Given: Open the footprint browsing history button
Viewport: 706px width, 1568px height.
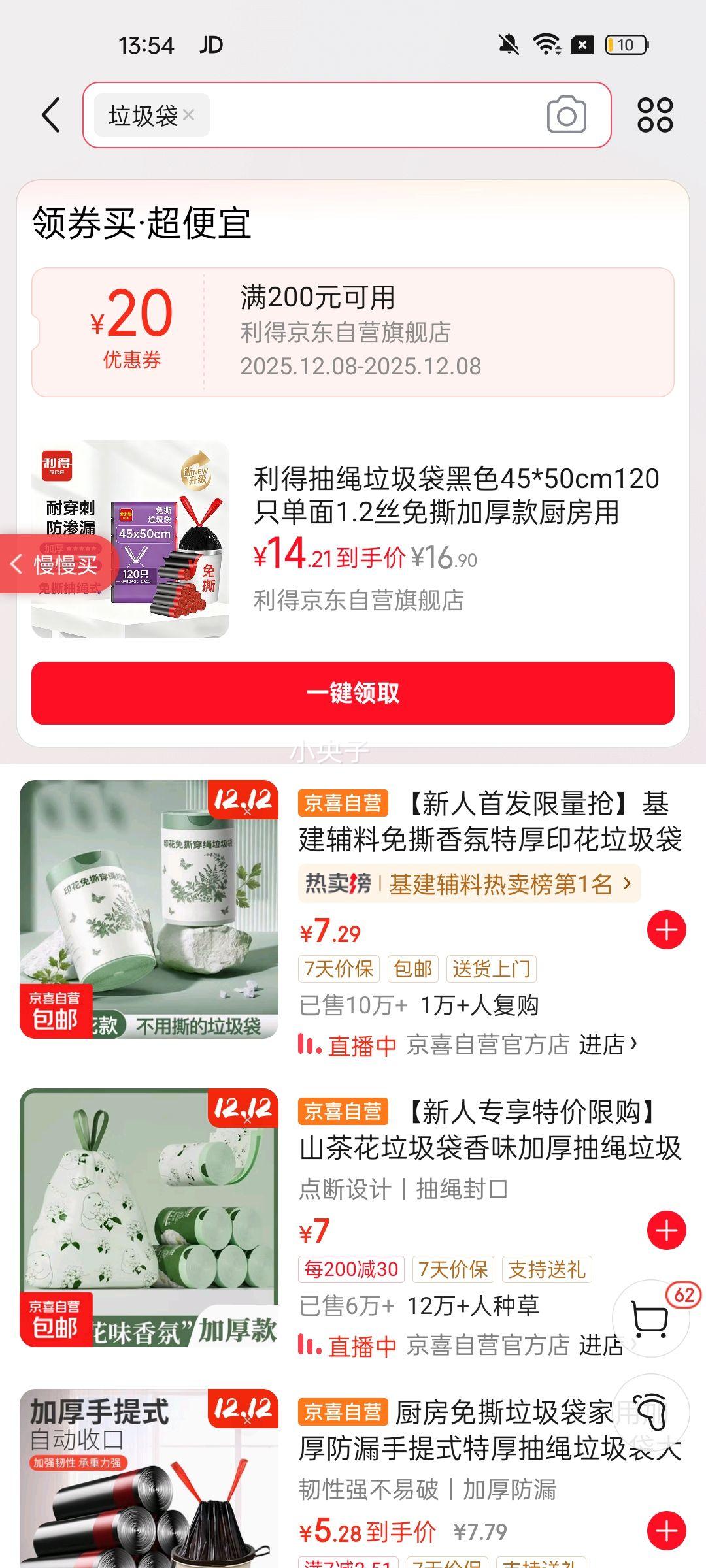Looking at the screenshot, I should (x=652, y=1413).
